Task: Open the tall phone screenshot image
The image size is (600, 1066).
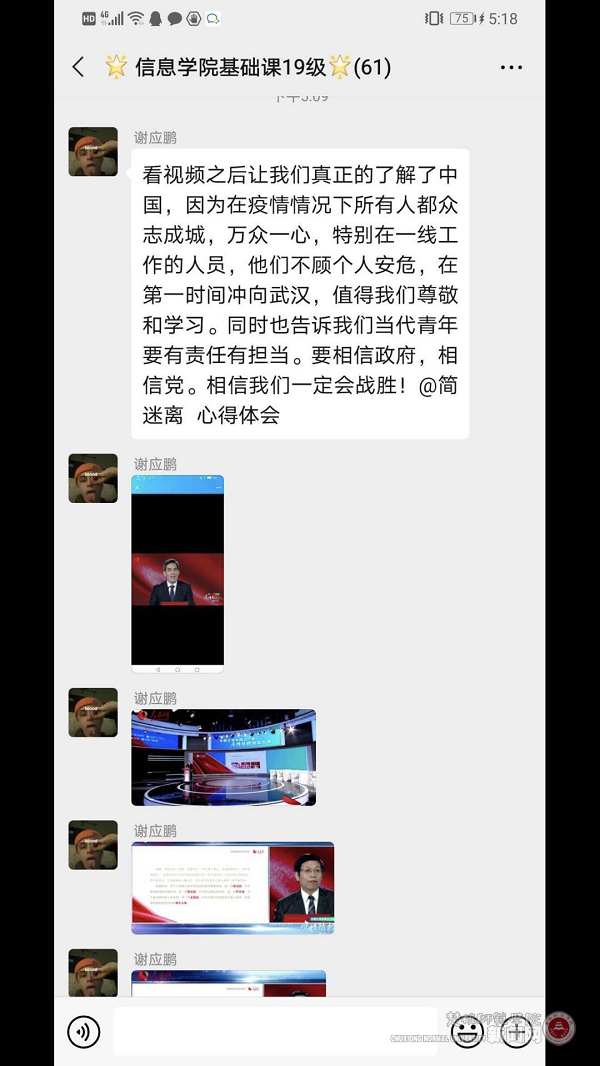Action: [178, 572]
